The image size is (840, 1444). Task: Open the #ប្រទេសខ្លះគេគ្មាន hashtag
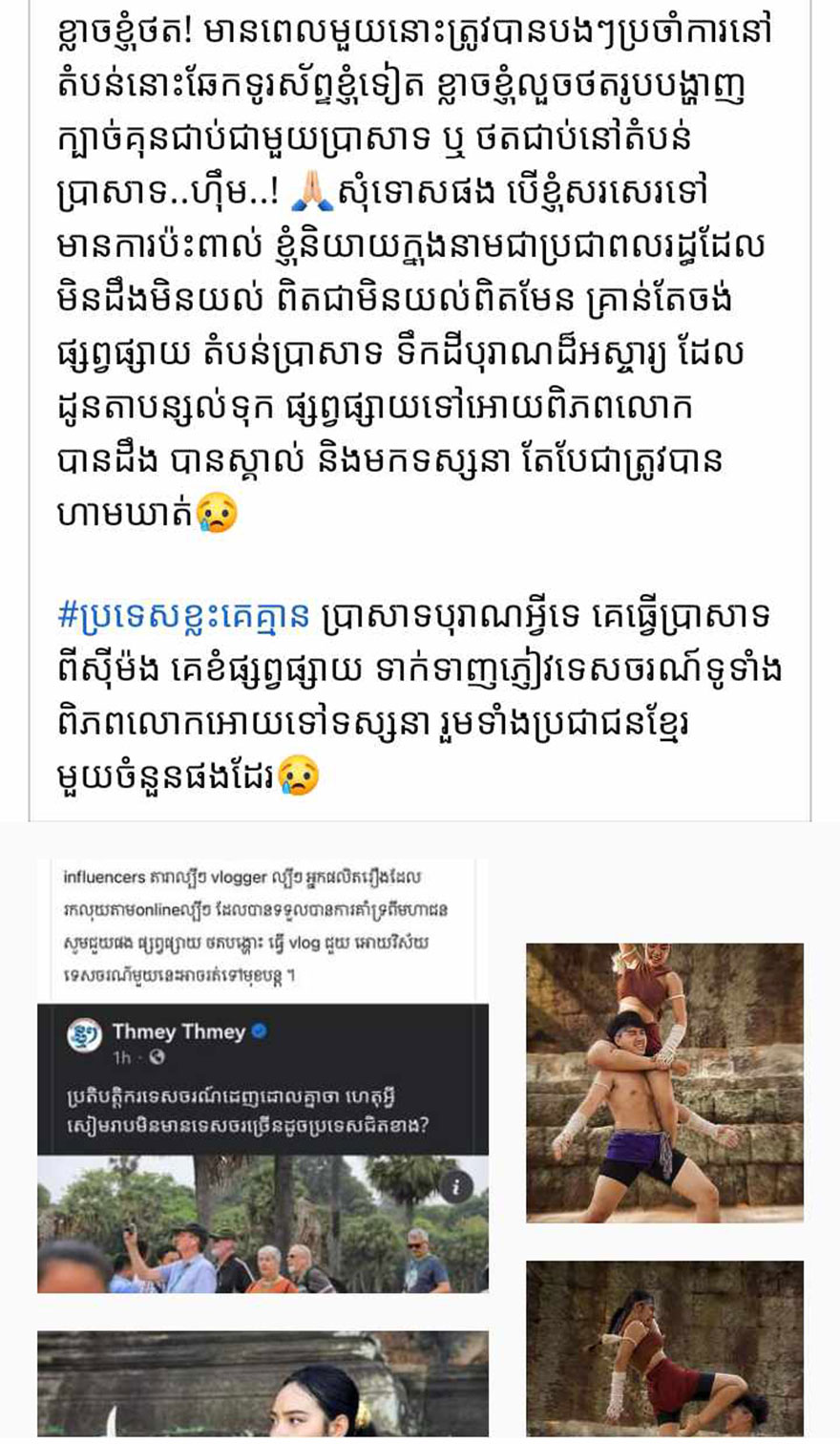coord(183,616)
